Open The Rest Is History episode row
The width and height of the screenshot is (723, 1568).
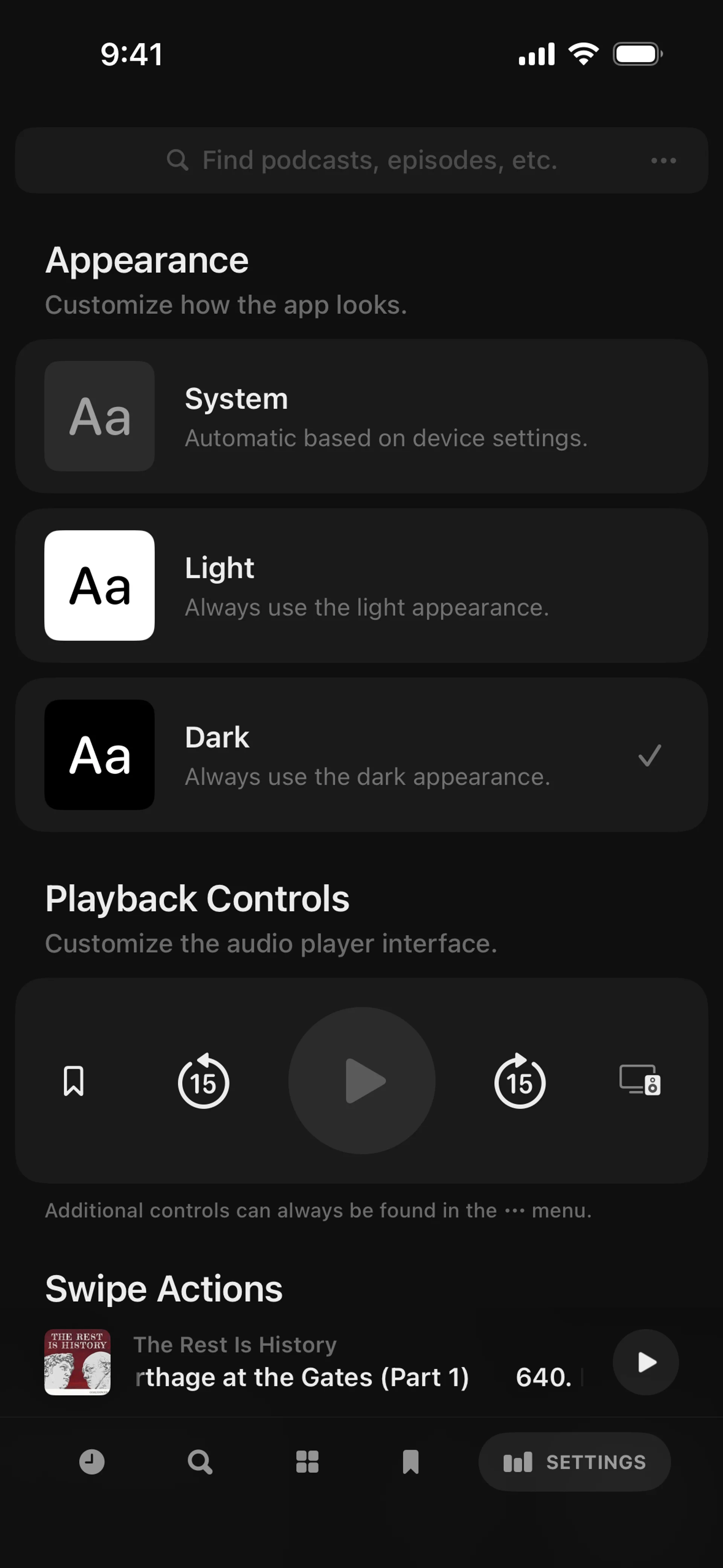click(x=301, y=1362)
